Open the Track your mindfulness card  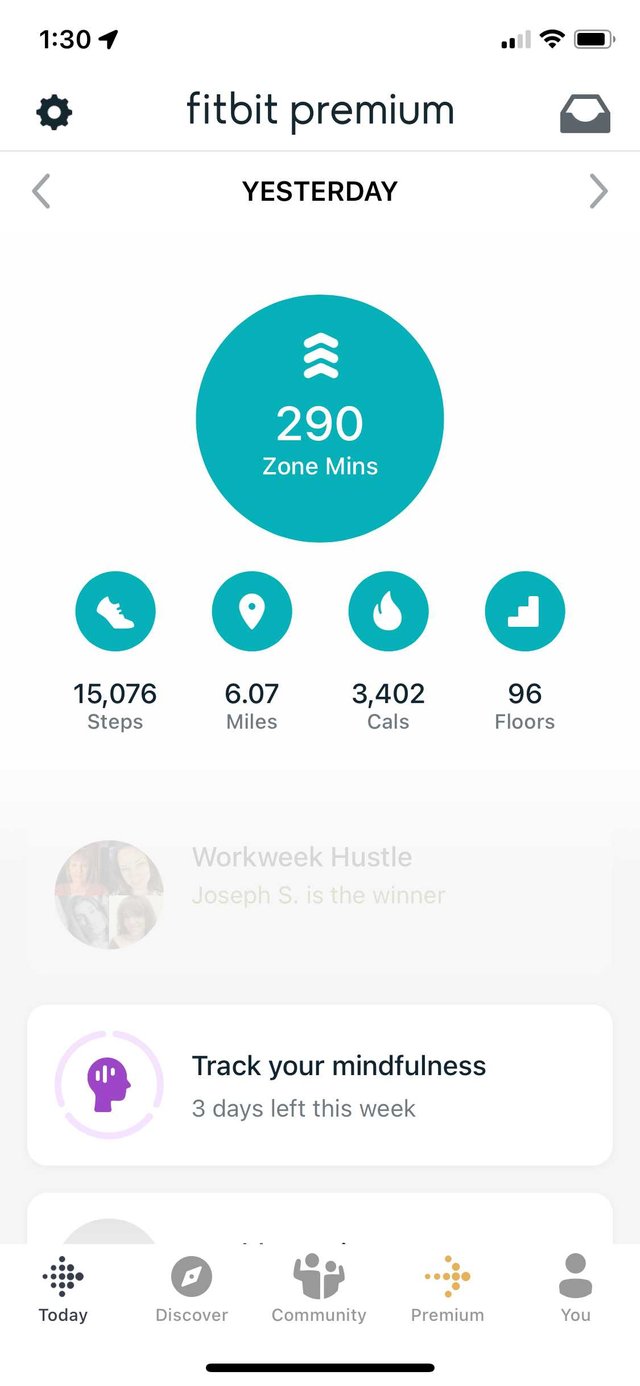click(320, 1085)
